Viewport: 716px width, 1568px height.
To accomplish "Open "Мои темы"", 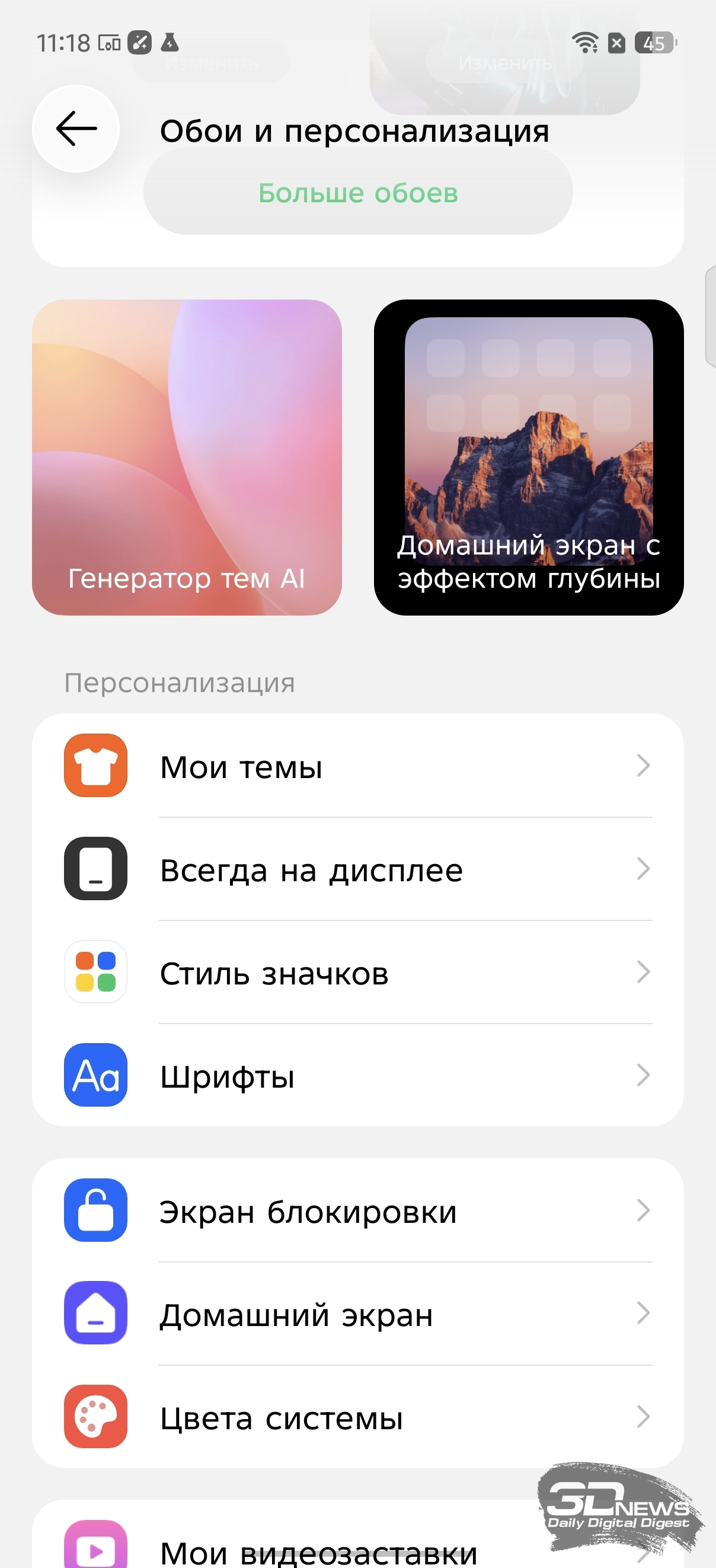I will (357, 766).
